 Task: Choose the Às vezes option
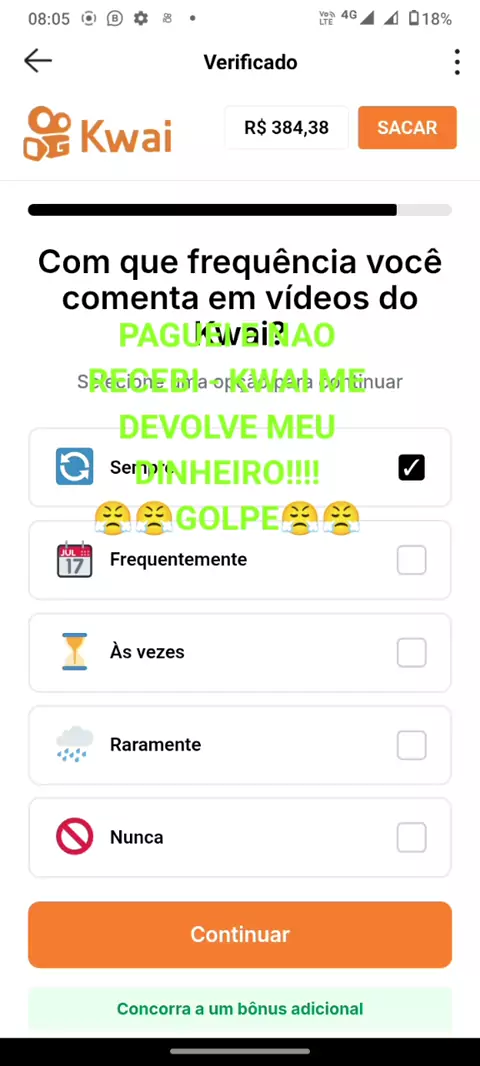click(239, 653)
